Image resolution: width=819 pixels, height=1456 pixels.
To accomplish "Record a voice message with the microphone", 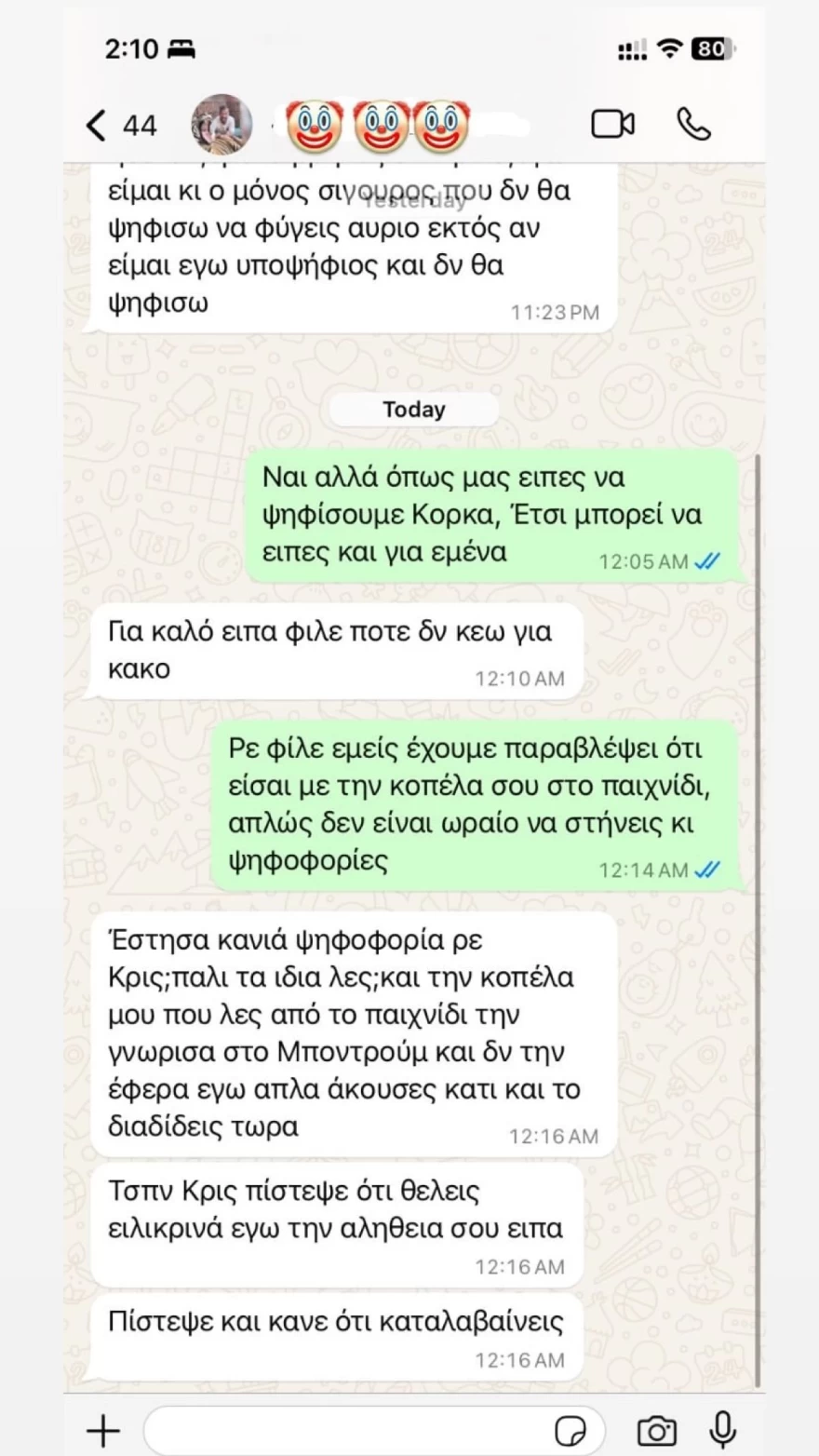I will [722, 1429].
